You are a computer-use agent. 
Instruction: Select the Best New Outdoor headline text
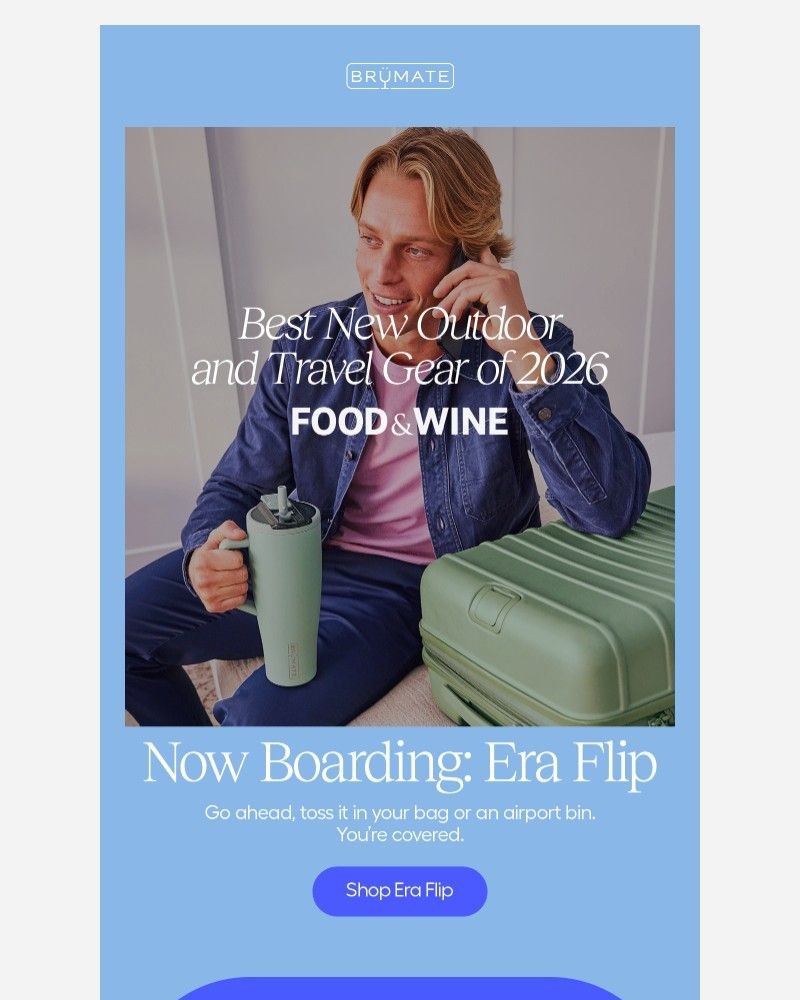click(400, 324)
